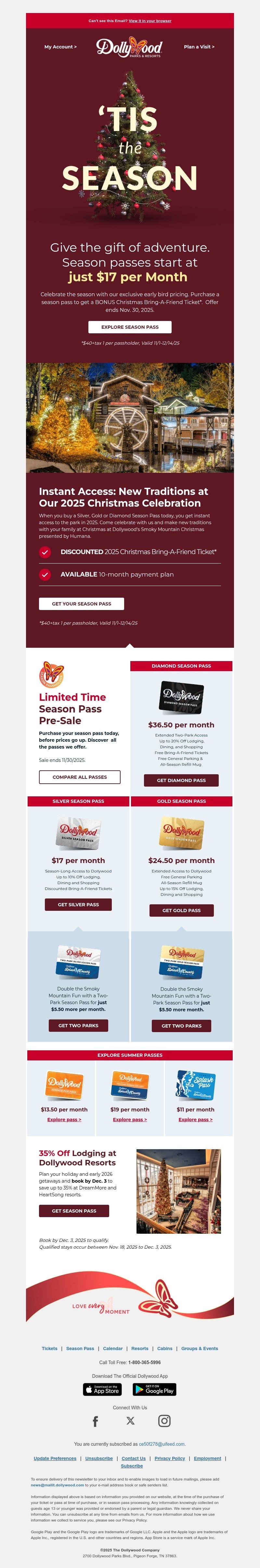The image size is (260, 1568).
Task: Get Two Parks under the gold pass
Action: [x=181, y=1026]
